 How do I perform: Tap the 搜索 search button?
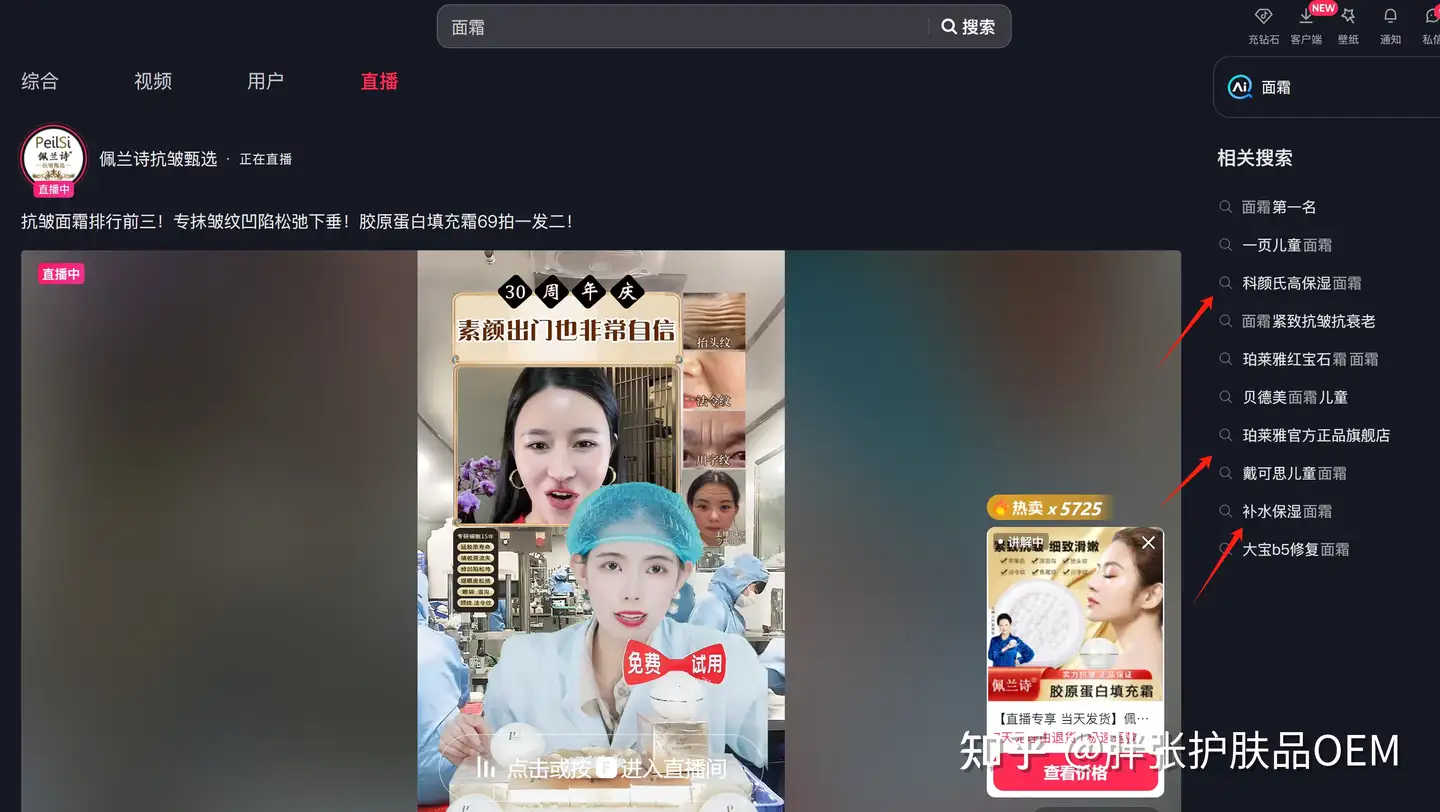pos(968,27)
